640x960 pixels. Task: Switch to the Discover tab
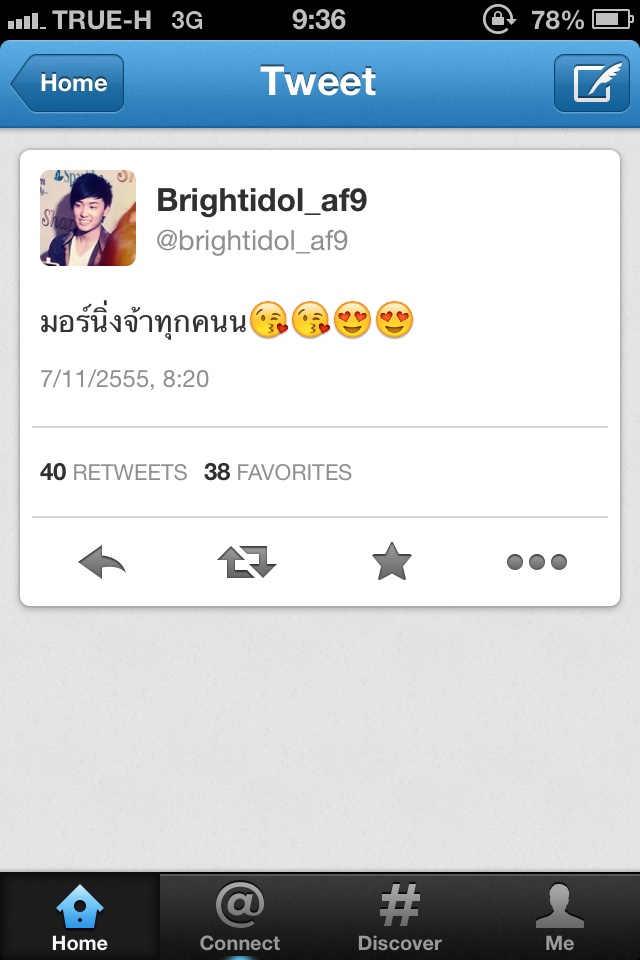(x=400, y=916)
